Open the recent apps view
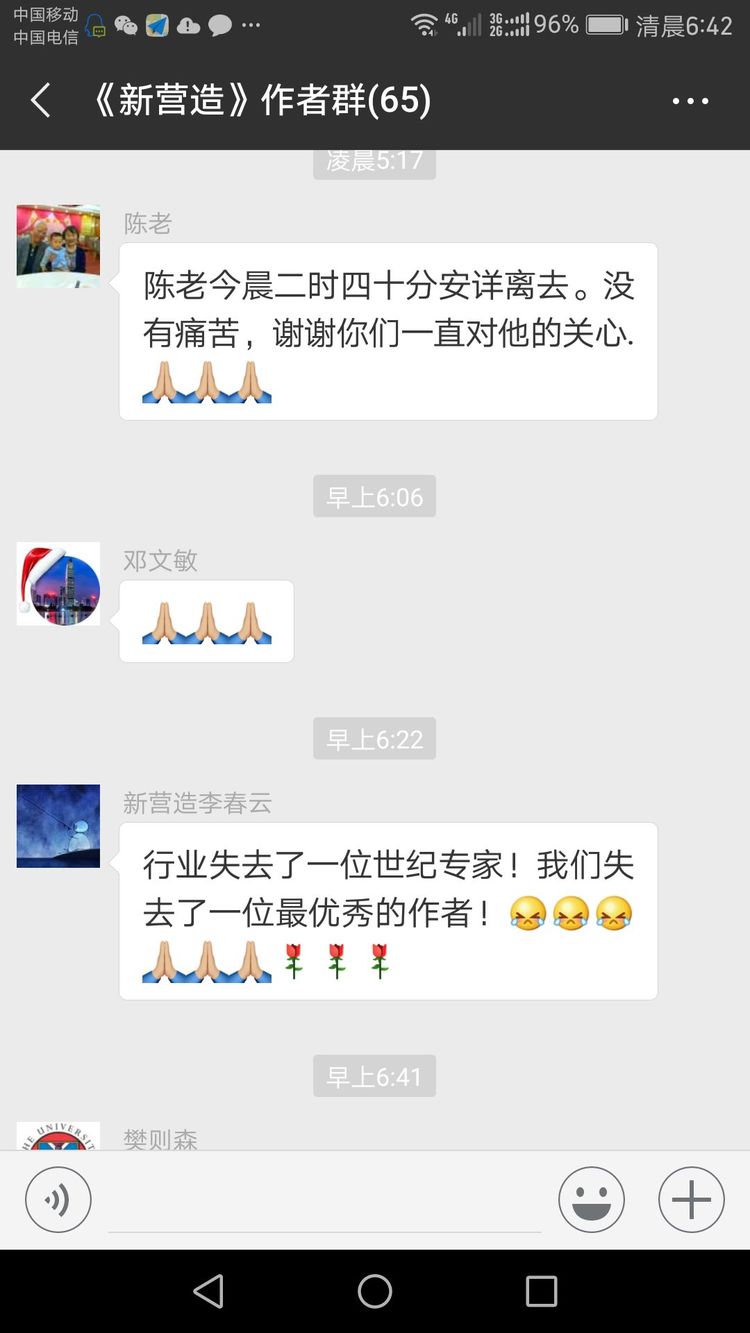Viewport: 750px width, 1333px height. click(x=541, y=1291)
